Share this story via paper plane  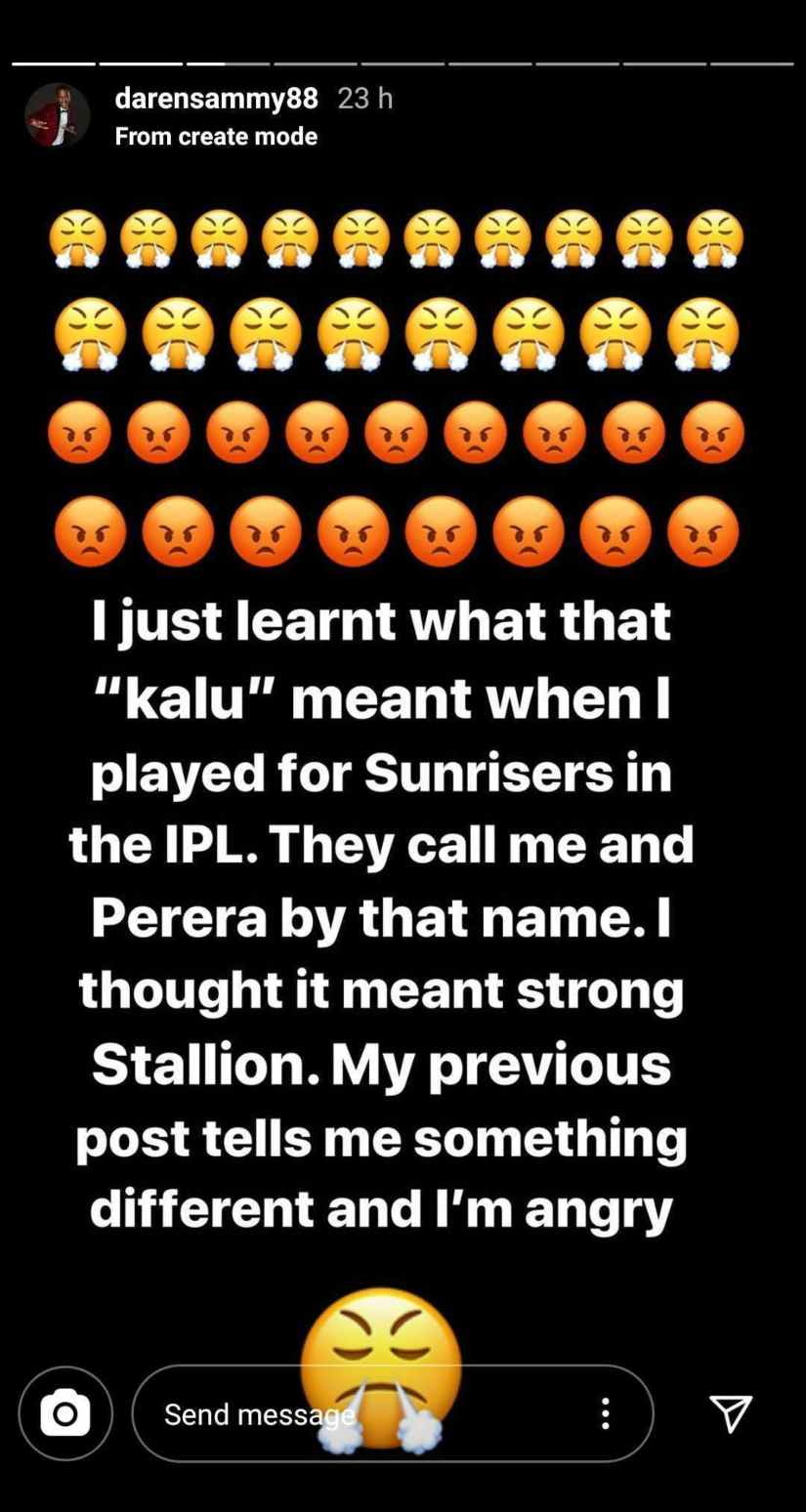pyautogui.click(x=731, y=1412)
